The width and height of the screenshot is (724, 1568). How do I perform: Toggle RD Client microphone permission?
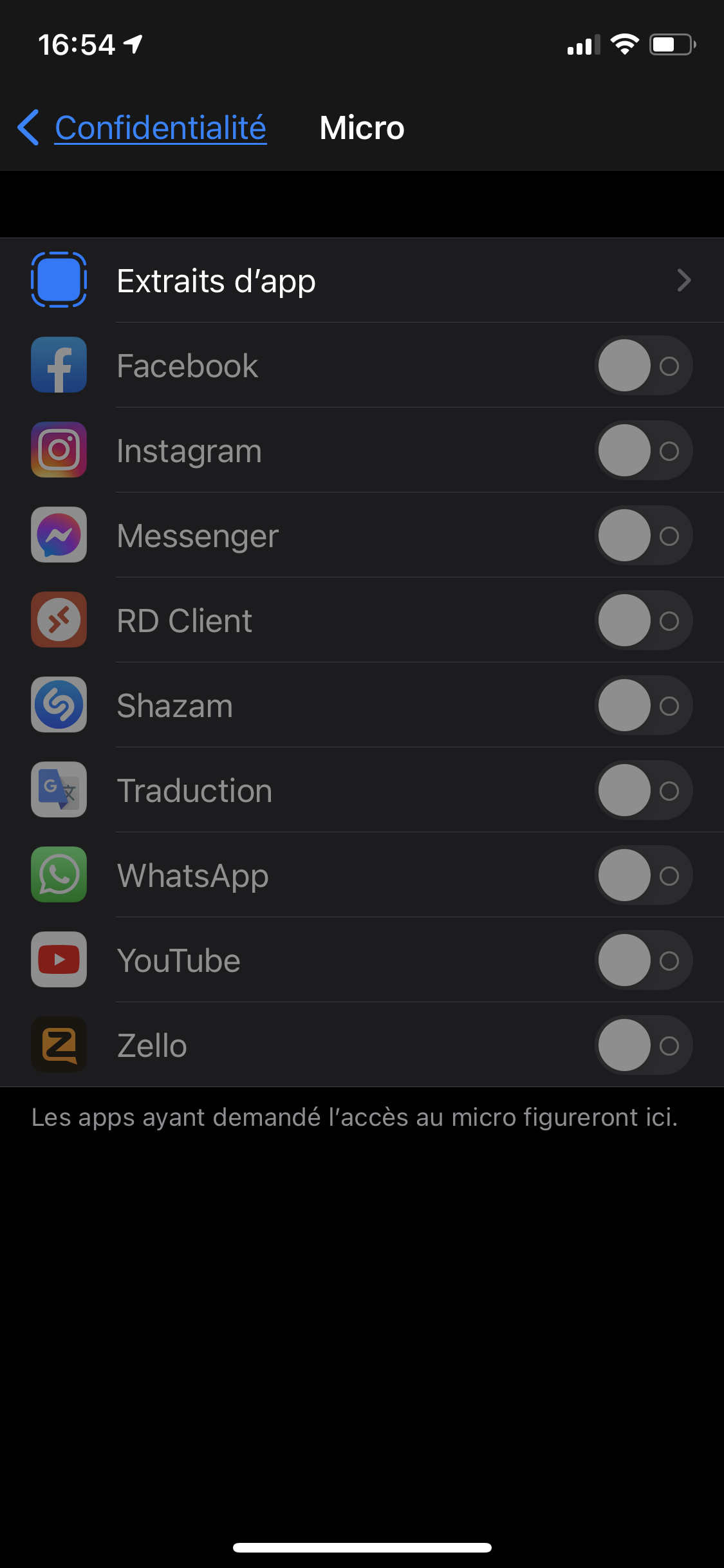[x=643, y=621]
